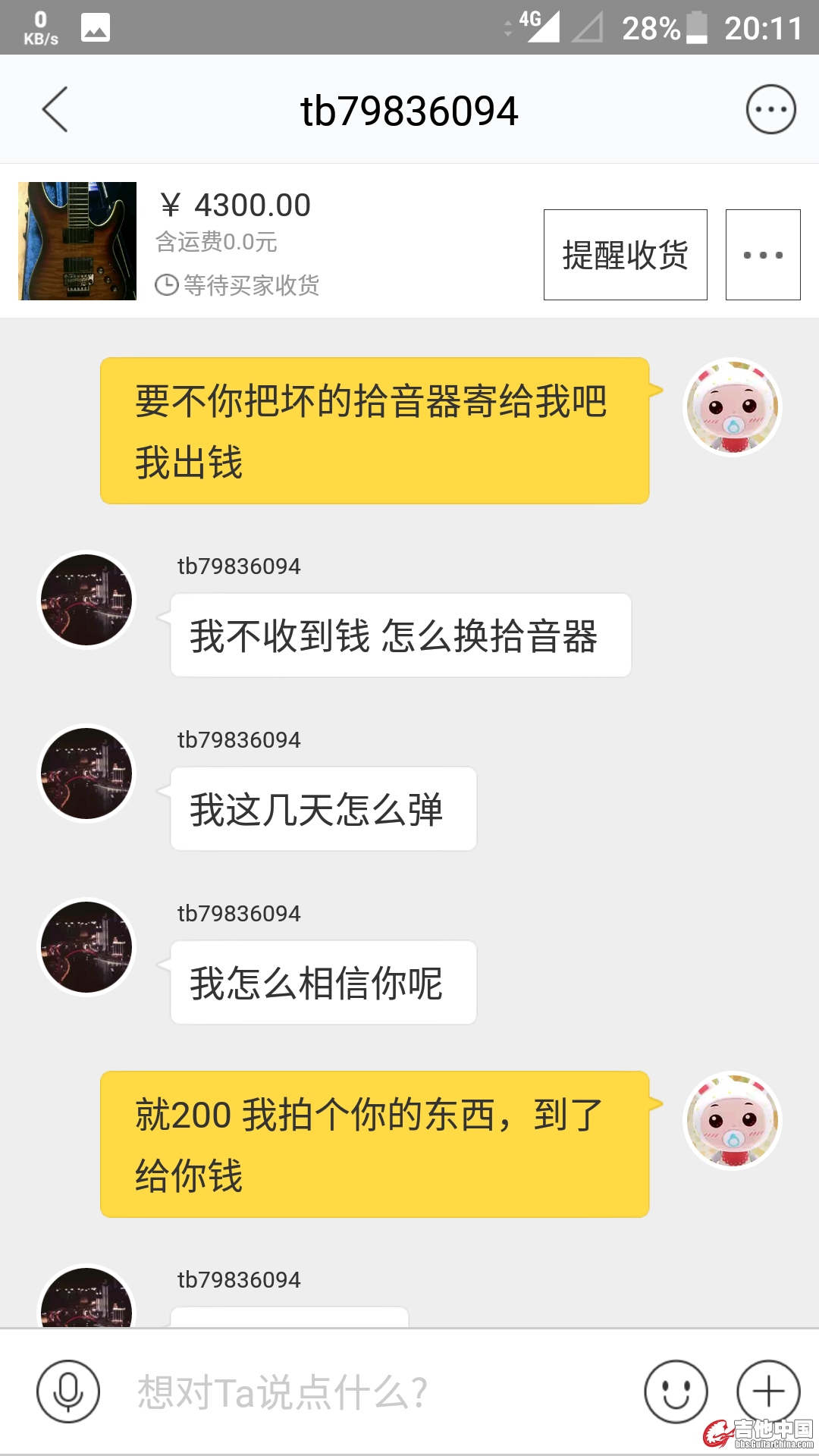The height and width of the screenshot is (1456, 819).
Task: Open the emoji picker
Action: (x=675, y=1392)
